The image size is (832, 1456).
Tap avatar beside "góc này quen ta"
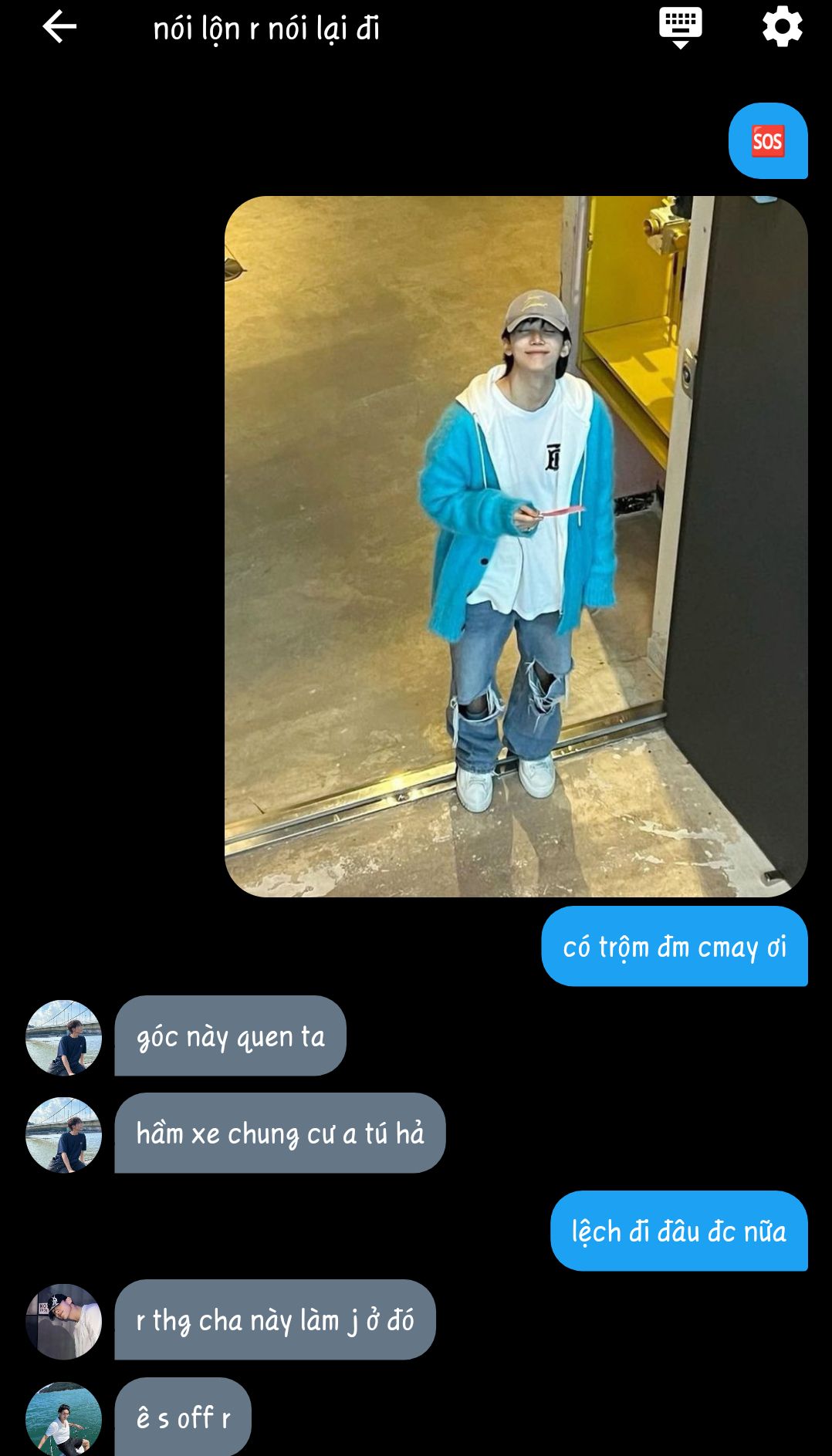(63, 1037)
